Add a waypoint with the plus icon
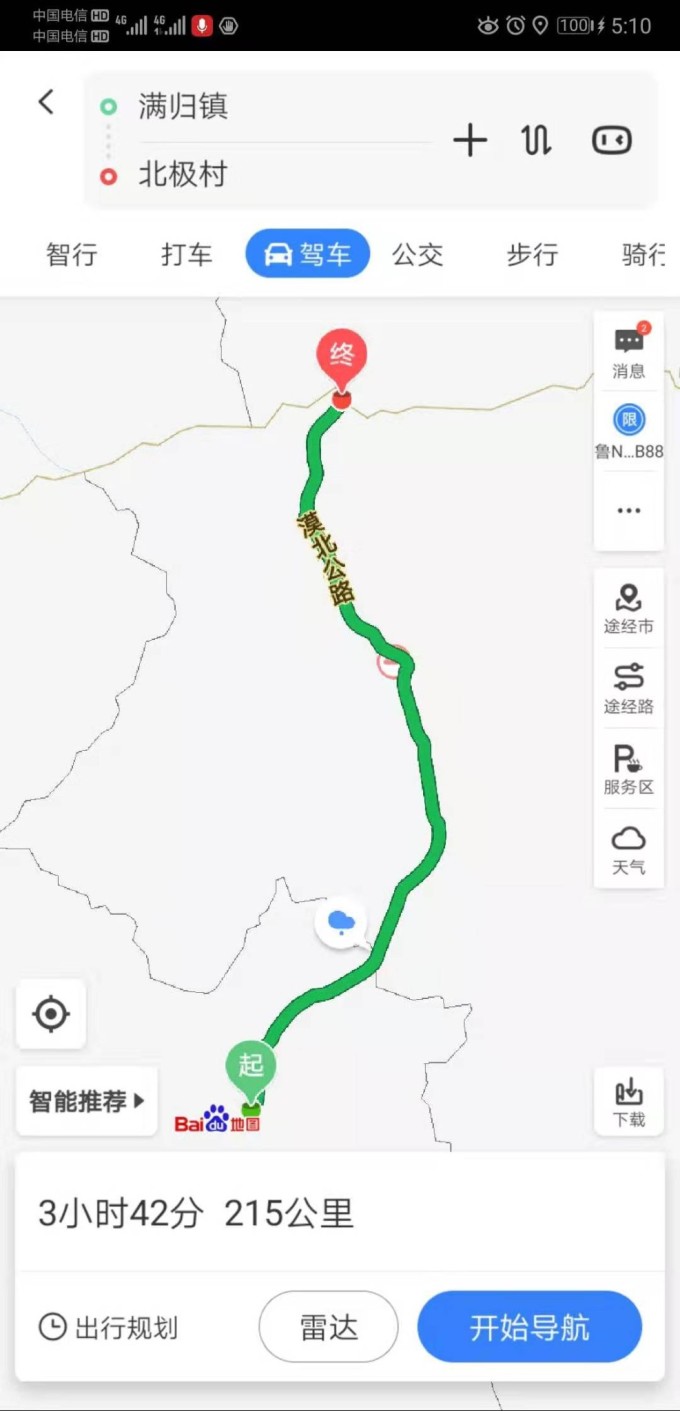The image size is (680, 1411). click(x=469, y=141)
